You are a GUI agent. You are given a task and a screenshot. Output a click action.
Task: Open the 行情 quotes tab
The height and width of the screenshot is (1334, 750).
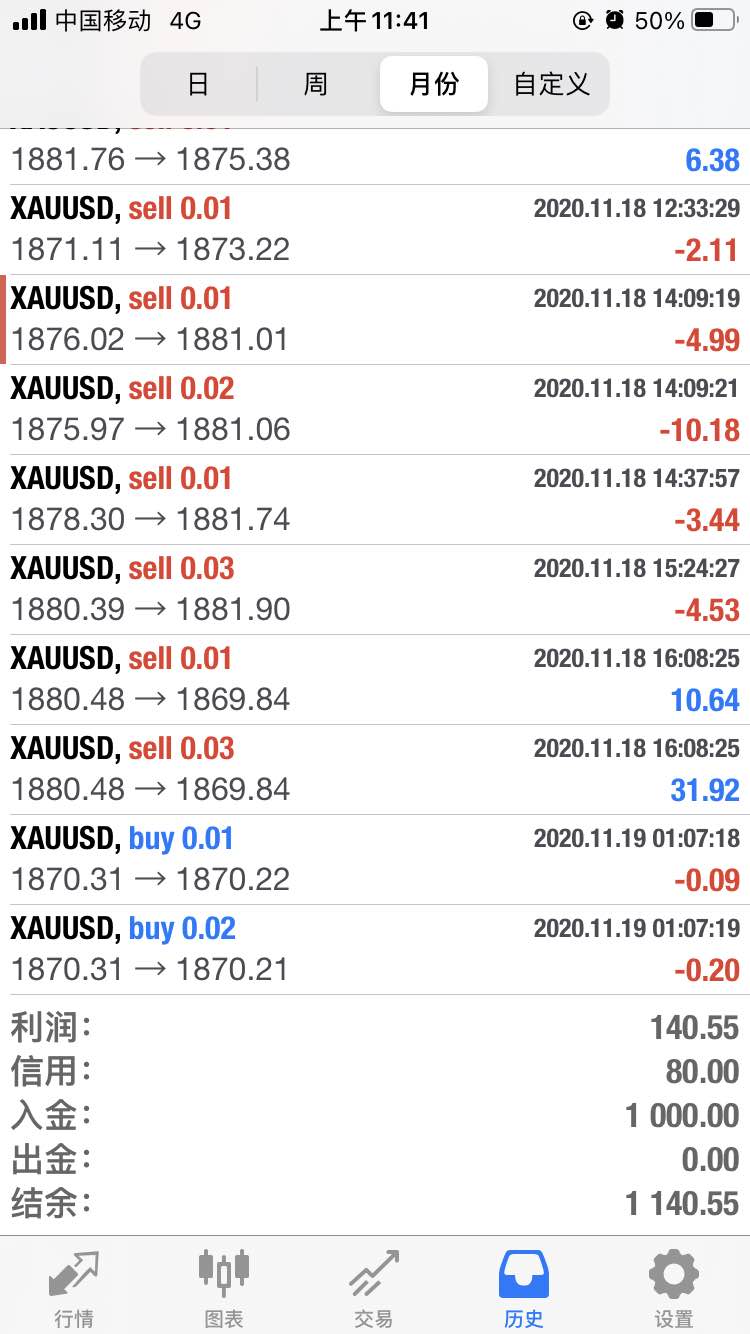pos(75,1288)
